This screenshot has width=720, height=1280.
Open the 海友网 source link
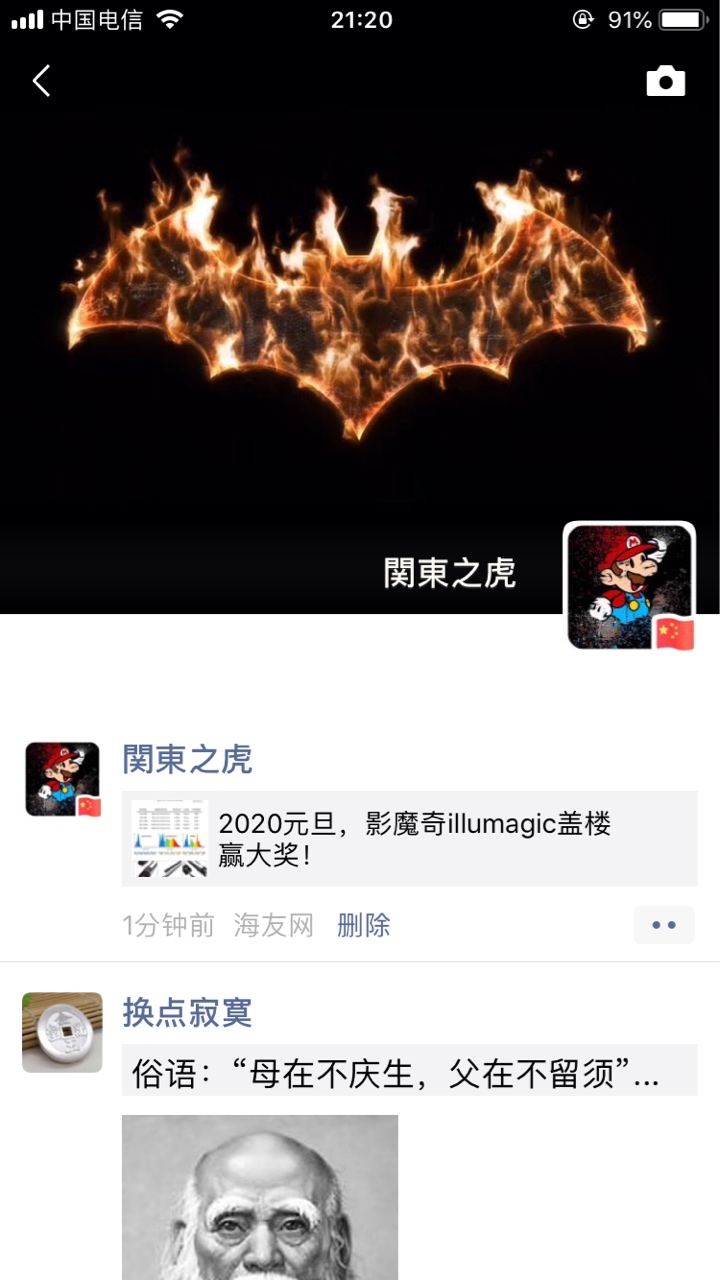pyautogui.click(x=273, y=925)
